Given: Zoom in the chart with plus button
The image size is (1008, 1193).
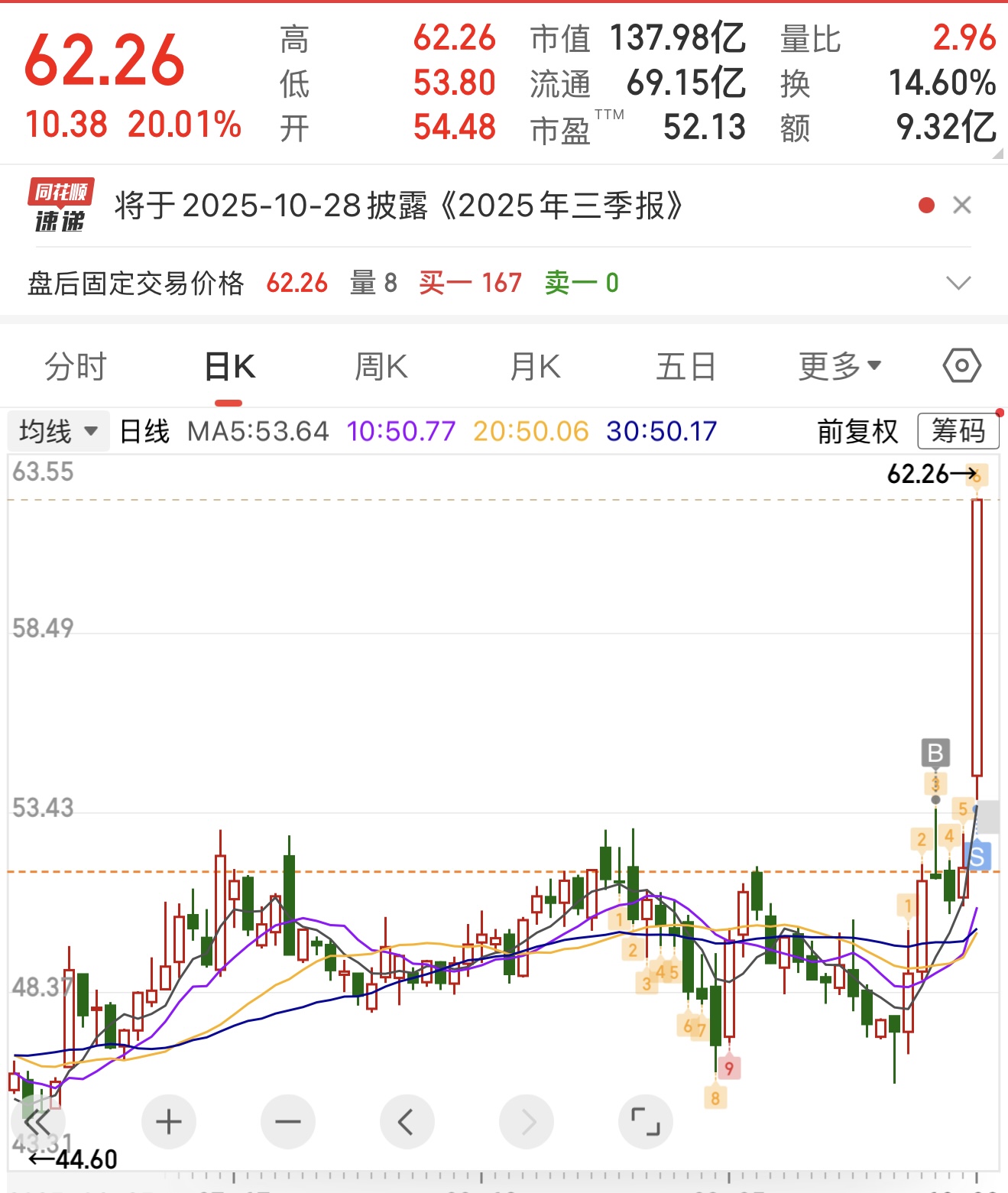Looking at the screenshot, I should (169, 1122).
